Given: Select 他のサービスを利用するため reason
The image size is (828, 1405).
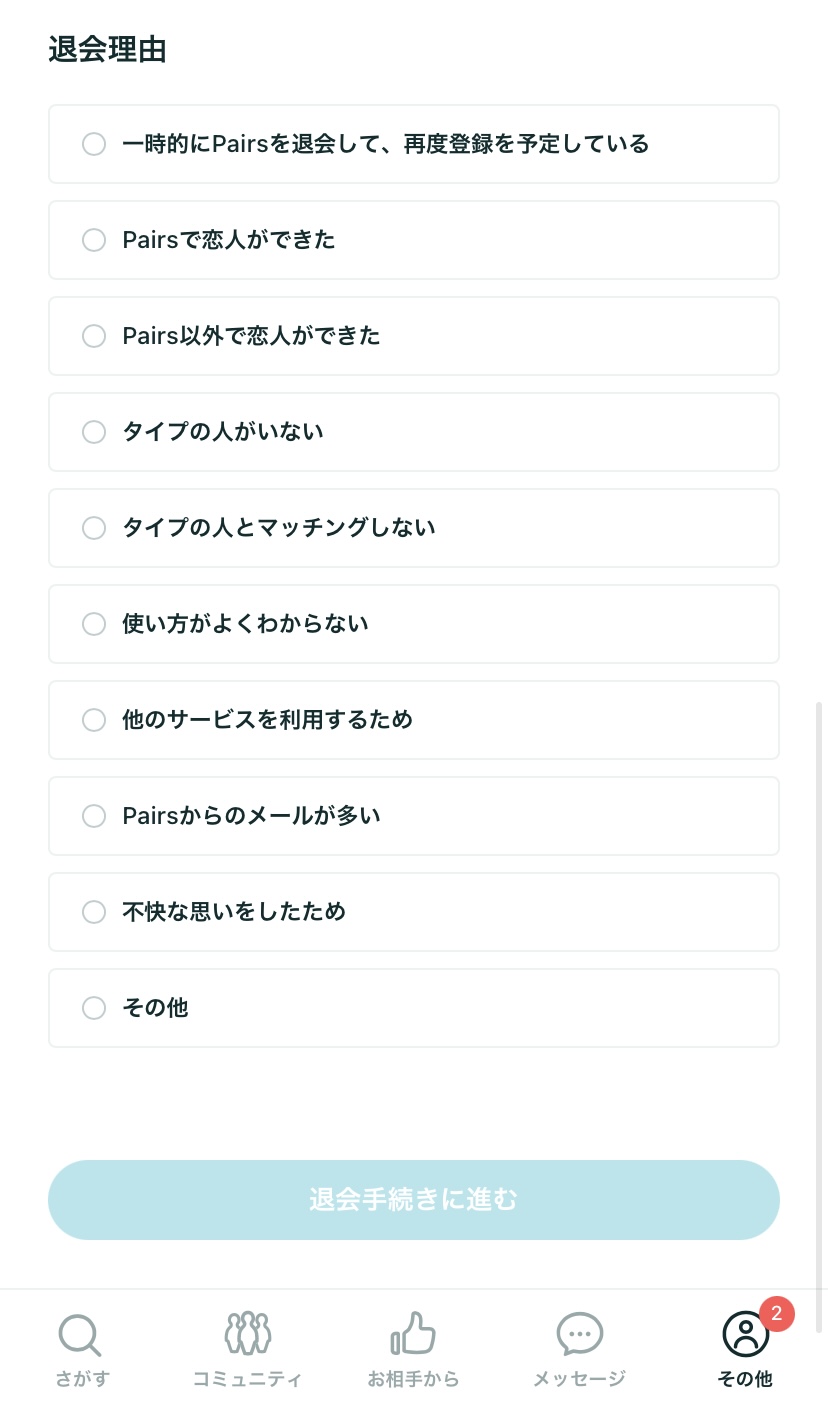Looking at the screenshot, I should pos(414,720).
